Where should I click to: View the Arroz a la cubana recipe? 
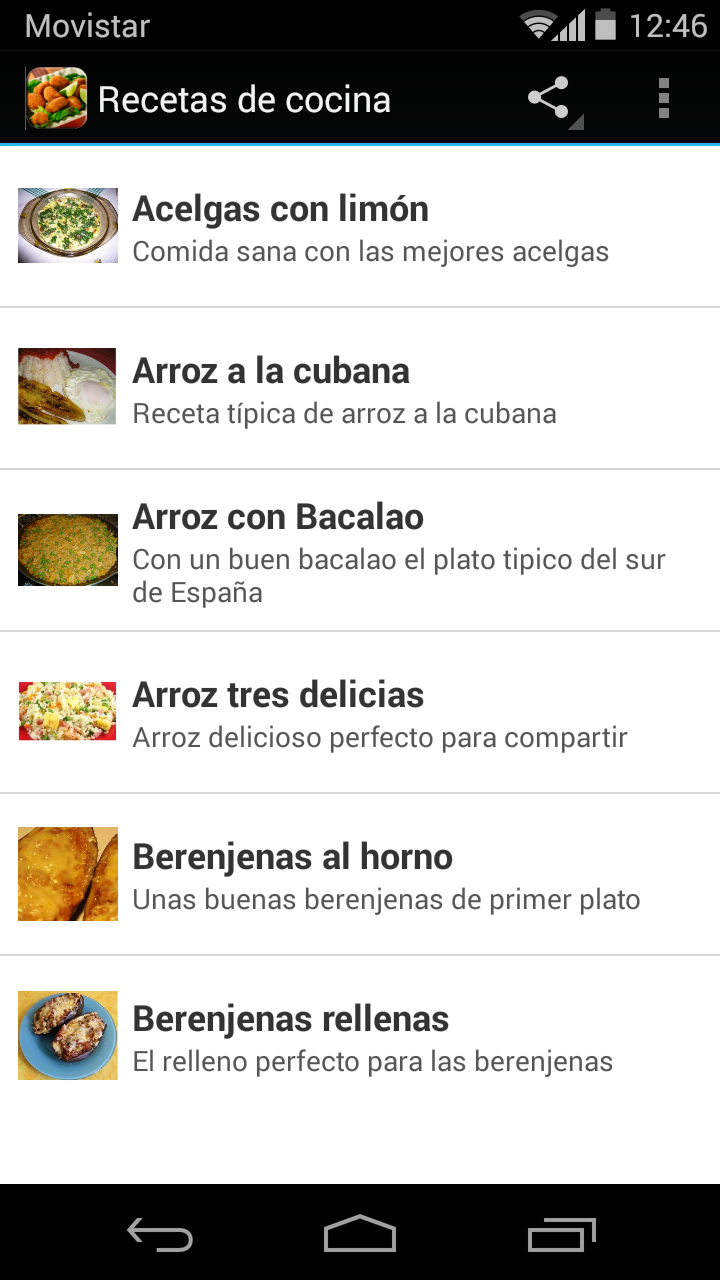pyautogui.click(x=360, y=388)
